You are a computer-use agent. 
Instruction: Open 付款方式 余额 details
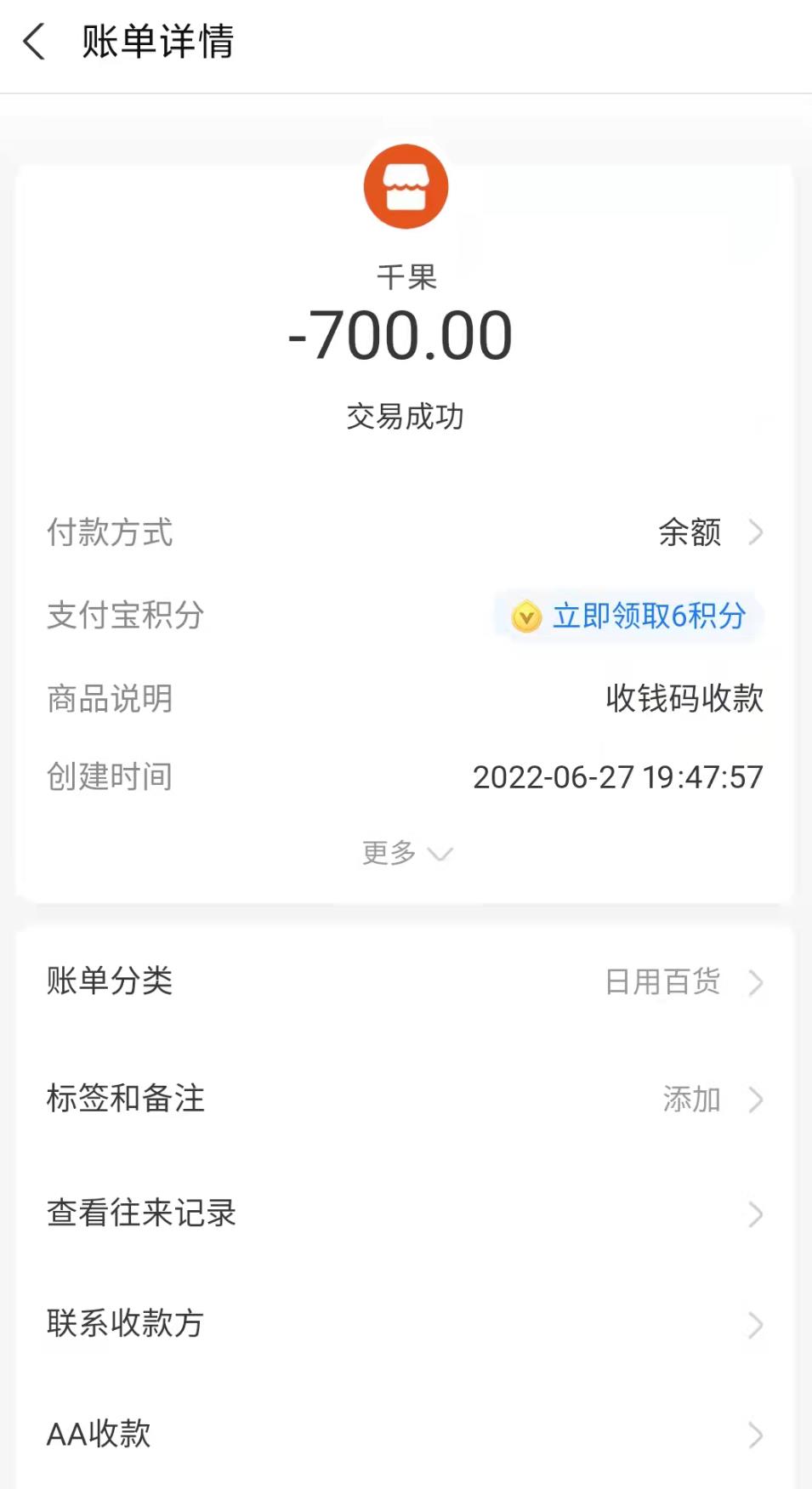tap(709, 533)
